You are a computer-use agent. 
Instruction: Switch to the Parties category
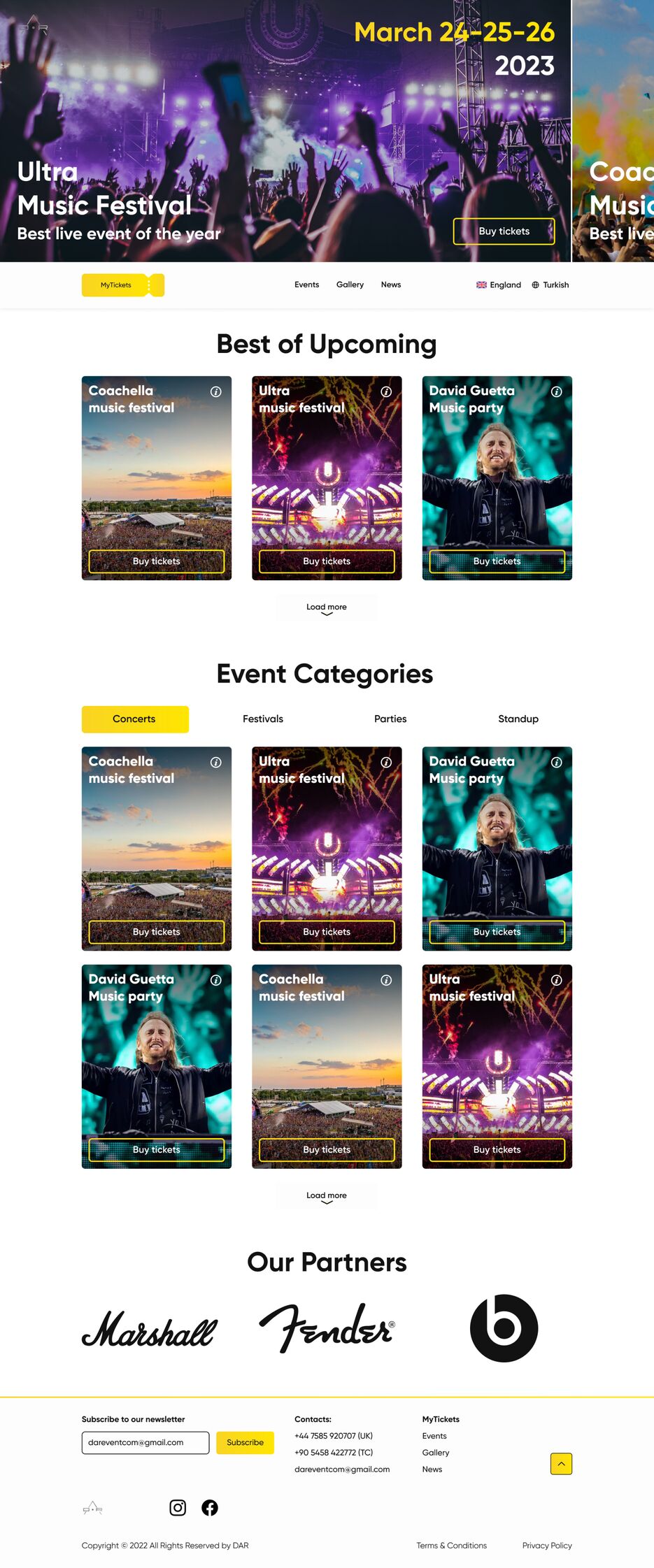pos(390,719)
